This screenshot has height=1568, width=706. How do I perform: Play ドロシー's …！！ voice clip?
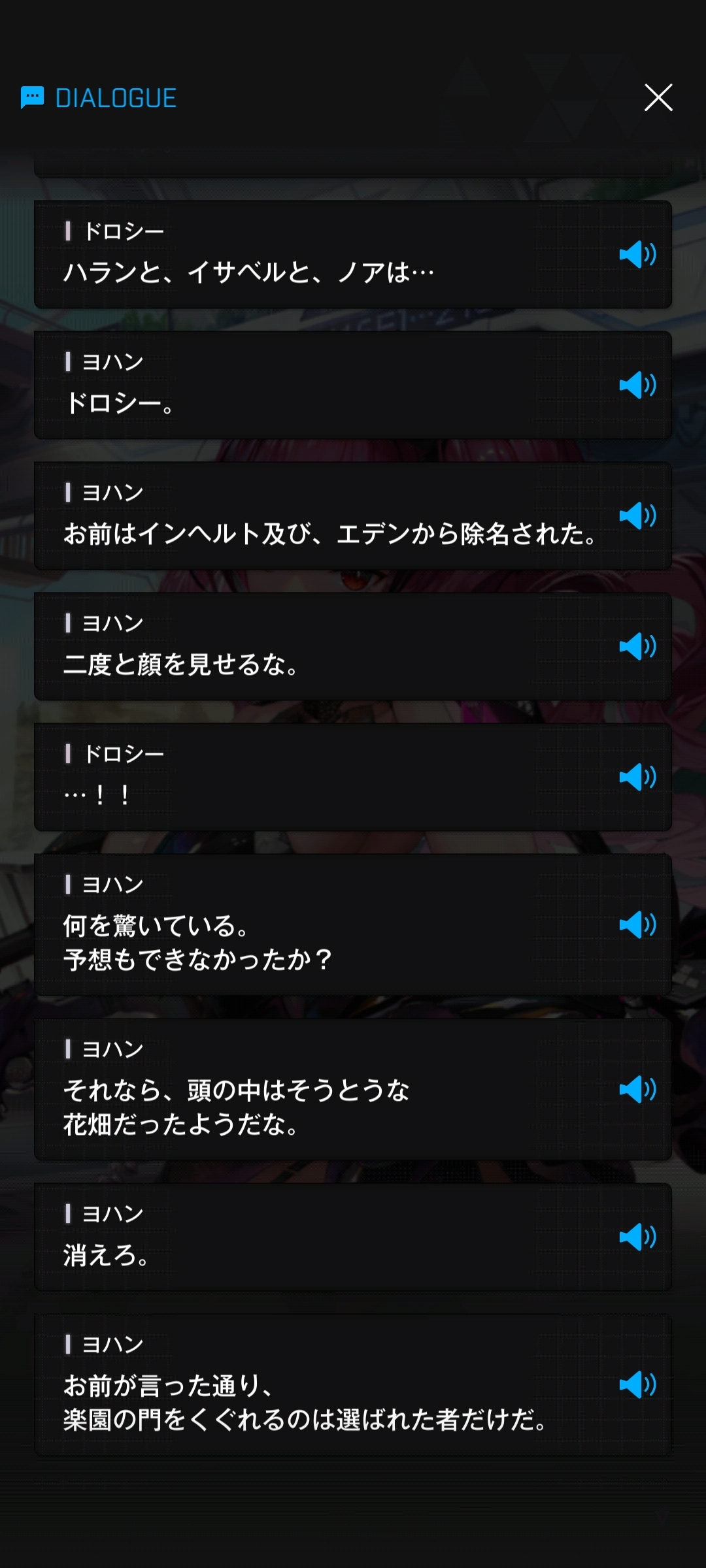tap(637, 777)
